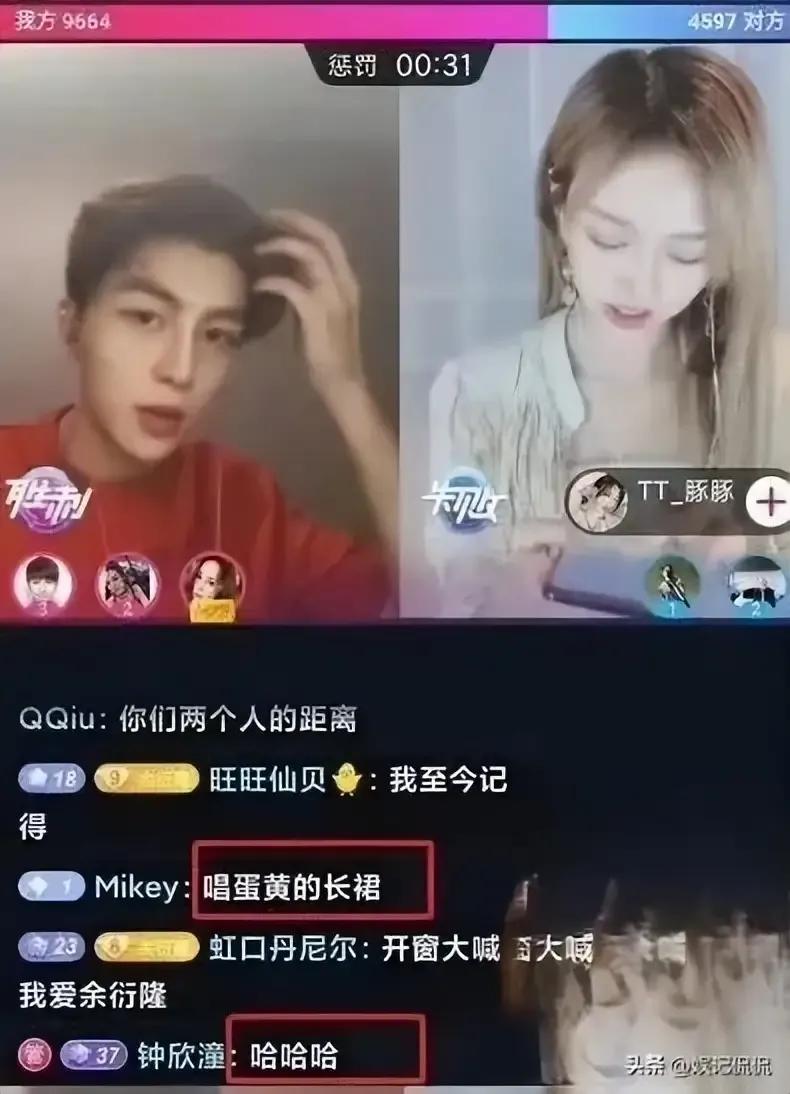Open the second-ranked contributor avatar on our side
Image resolution: width=790 pixels, height=1094 pixels.
coord(127,583)
